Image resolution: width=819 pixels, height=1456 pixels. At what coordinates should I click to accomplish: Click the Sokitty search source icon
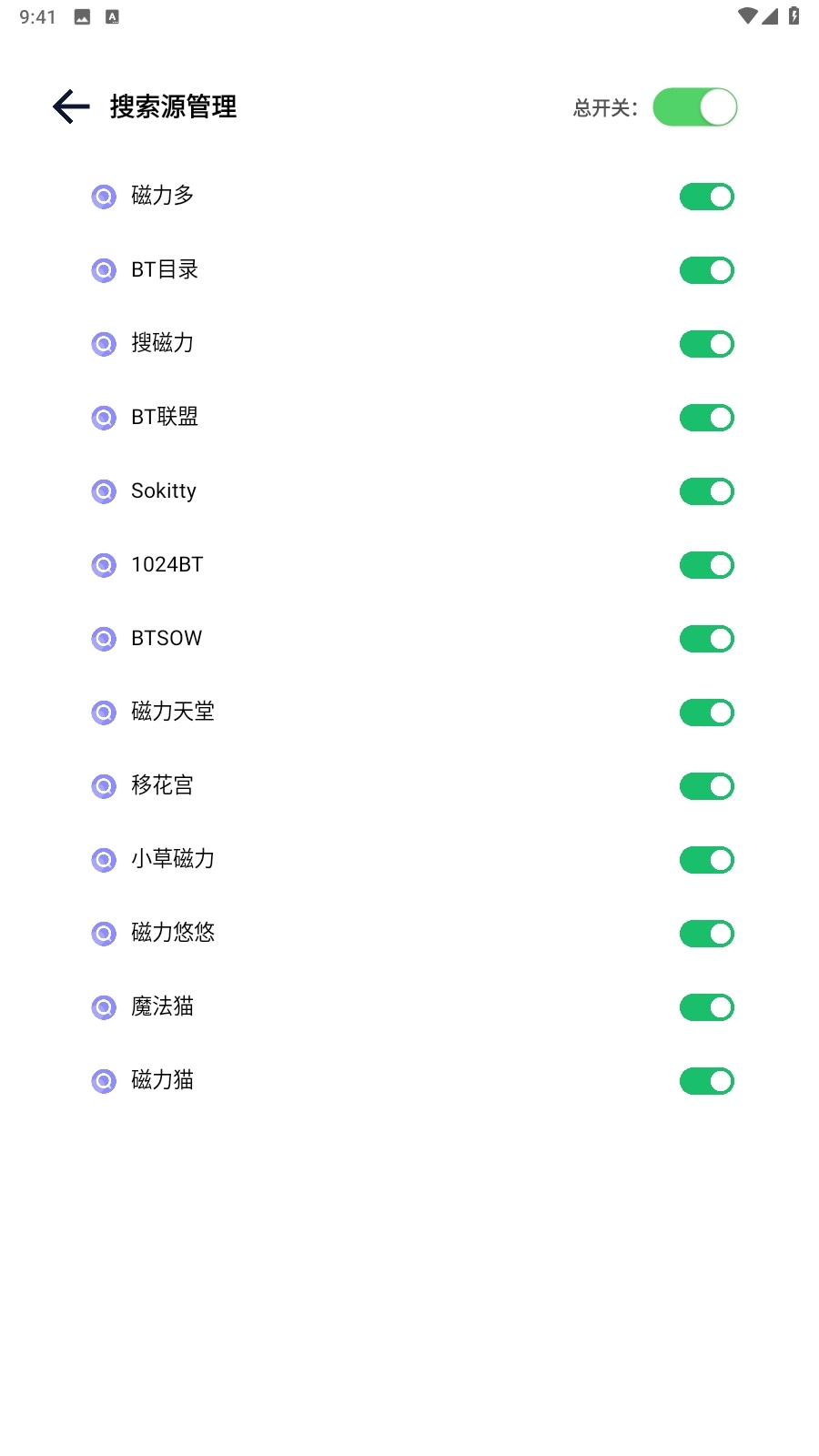click(x=103, y=491)
